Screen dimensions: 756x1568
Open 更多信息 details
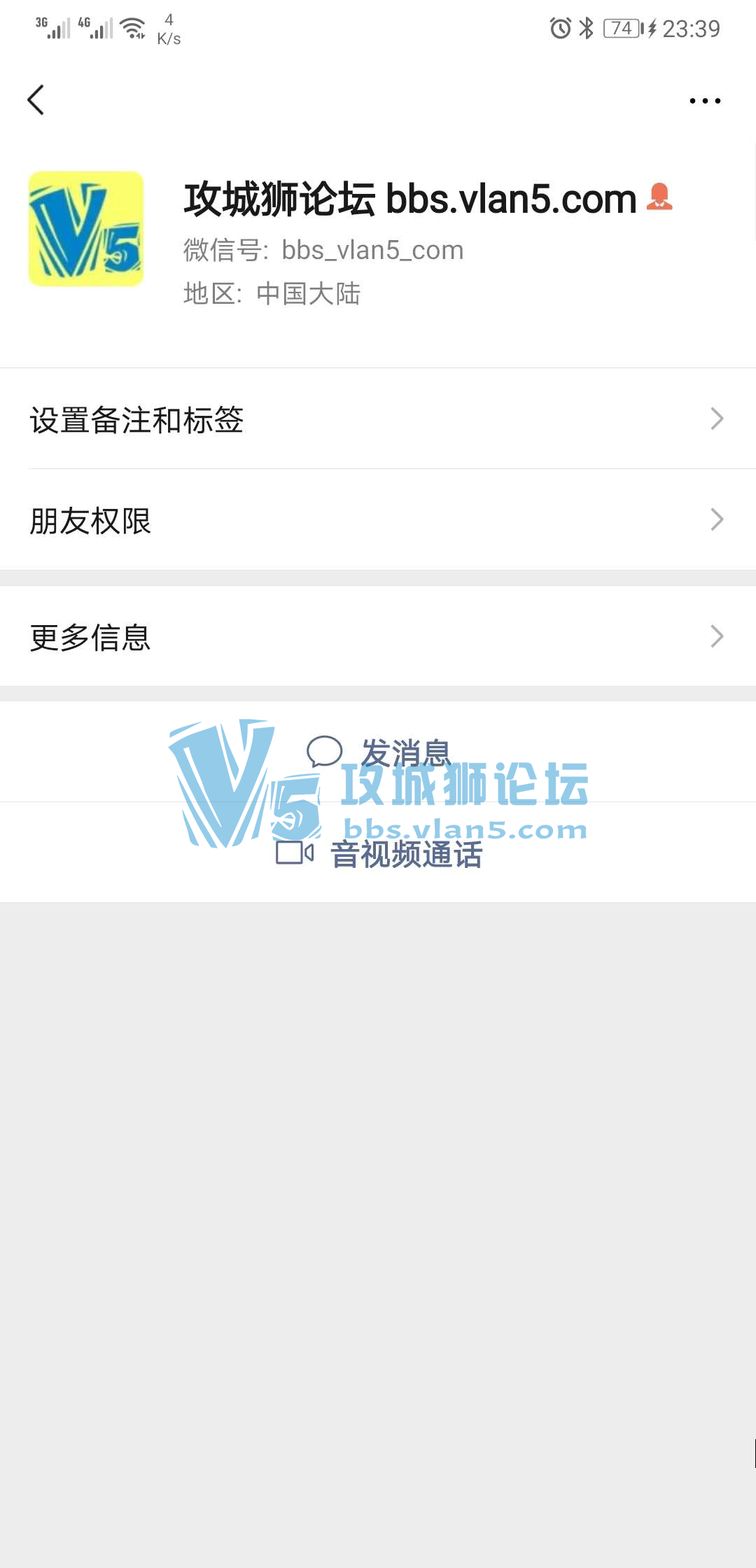point(378,636)
